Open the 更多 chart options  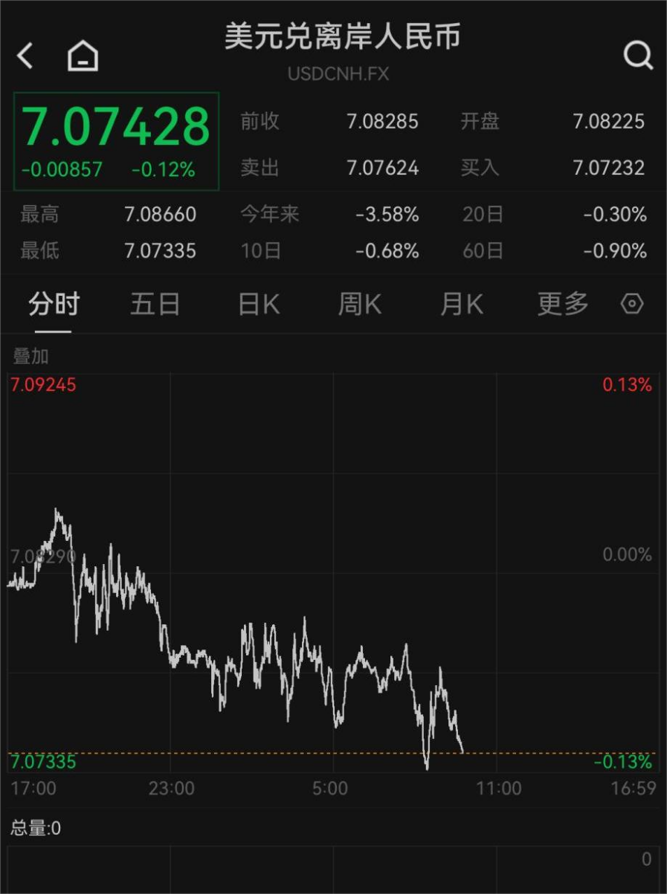click(x=563, y=304)
